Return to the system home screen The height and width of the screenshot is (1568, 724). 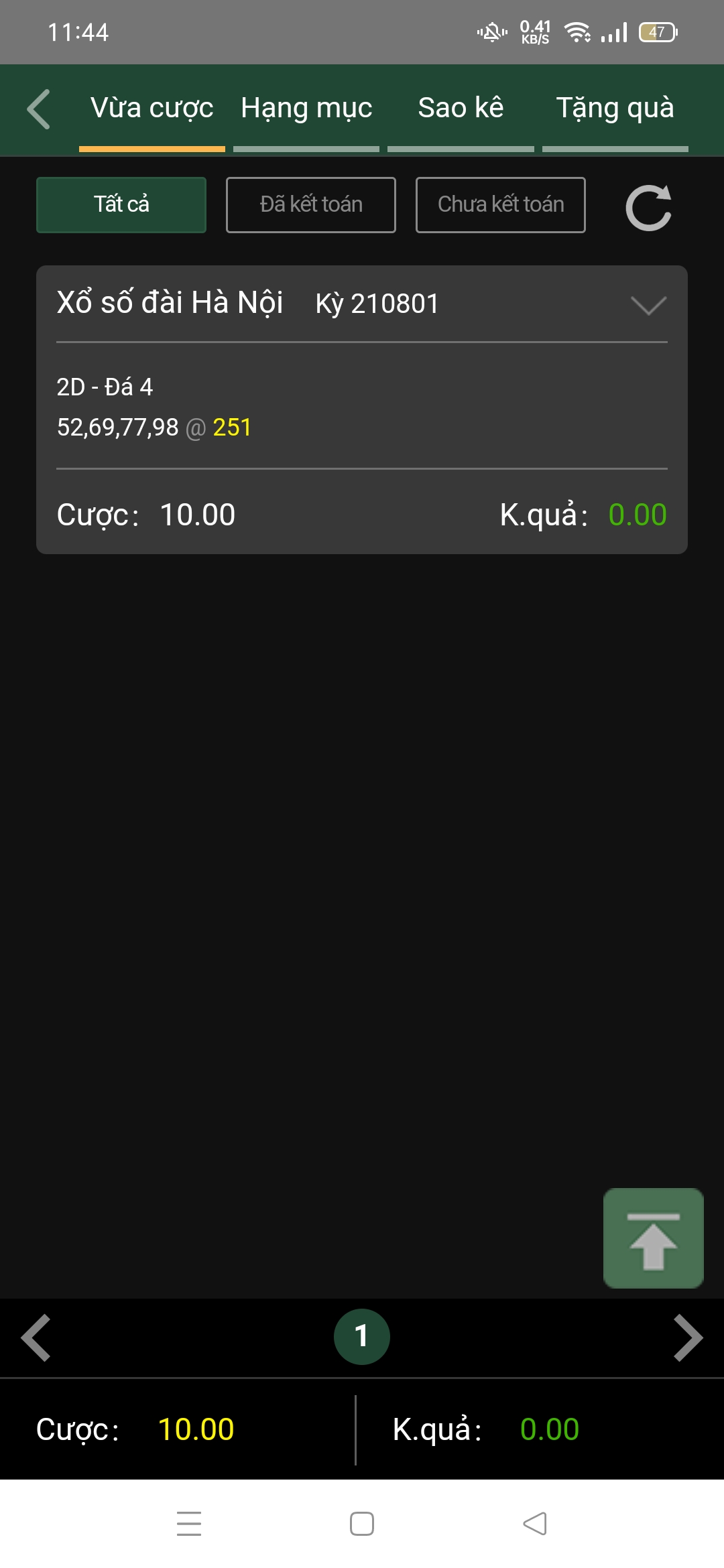coord(362,1523)
